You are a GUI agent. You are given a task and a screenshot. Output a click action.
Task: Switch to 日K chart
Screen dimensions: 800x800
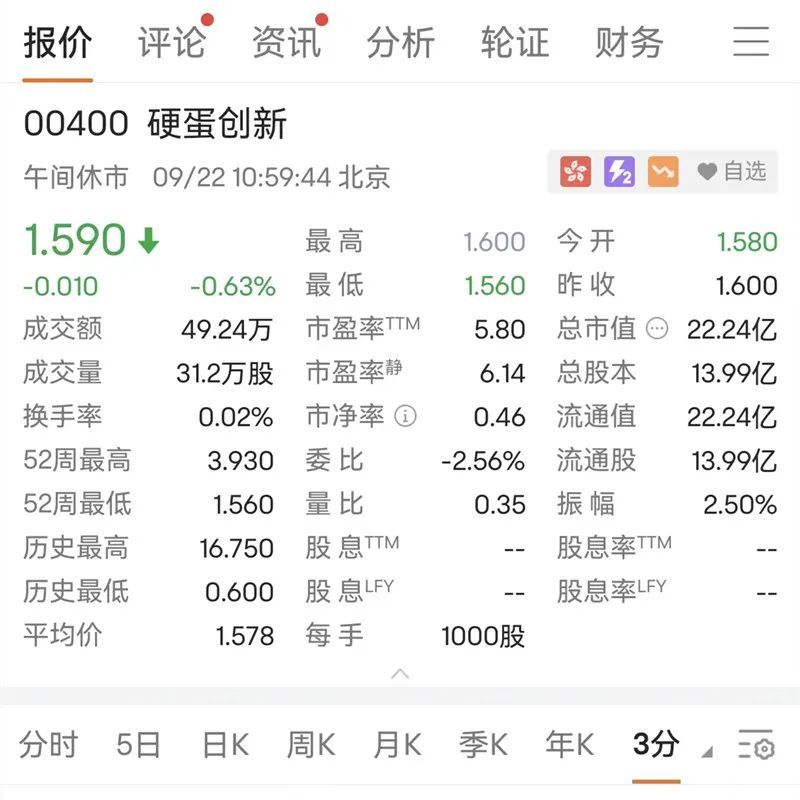coord(225,744)
